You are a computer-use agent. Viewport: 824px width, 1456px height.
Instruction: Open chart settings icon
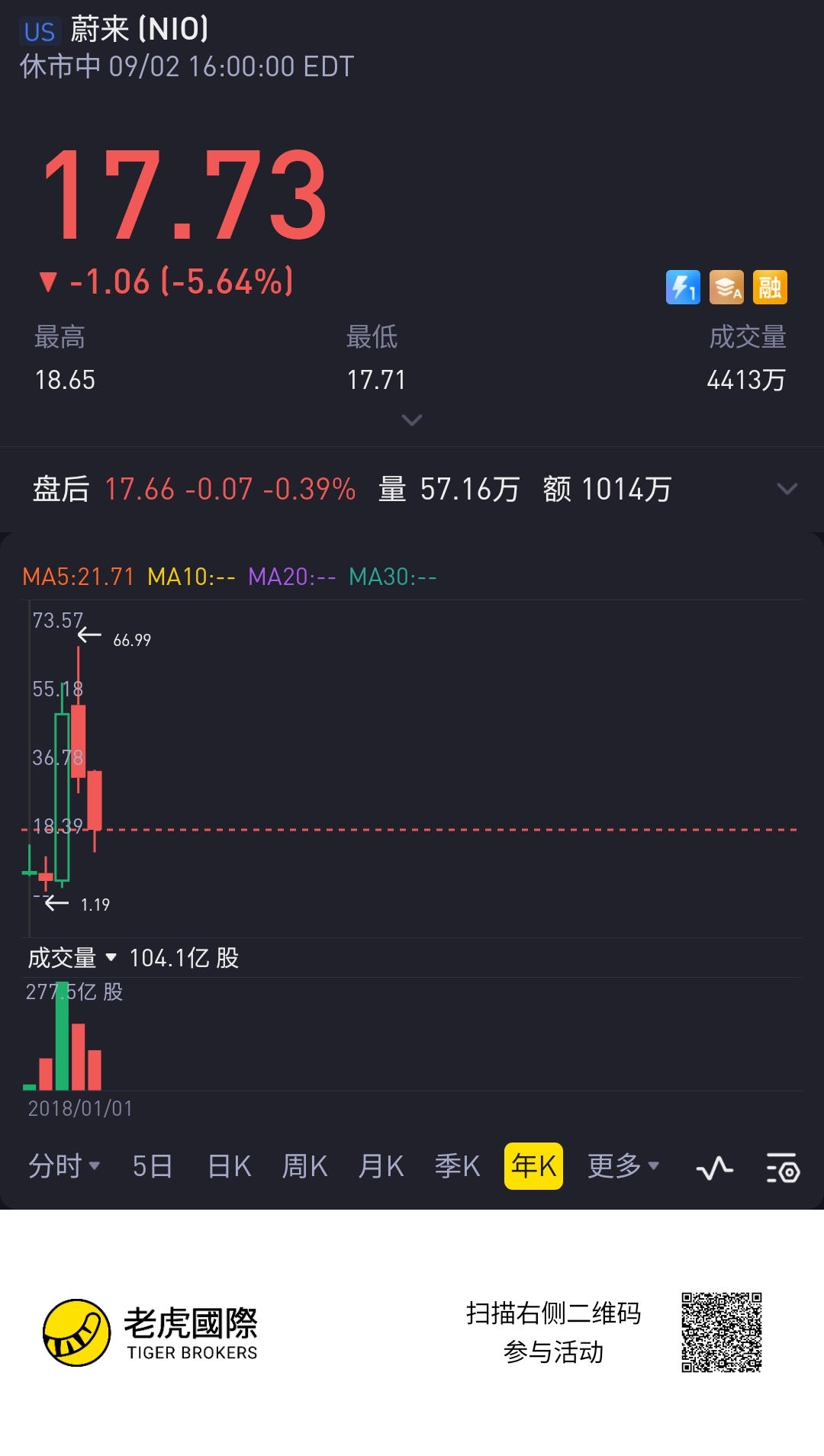pos(782,1168)
